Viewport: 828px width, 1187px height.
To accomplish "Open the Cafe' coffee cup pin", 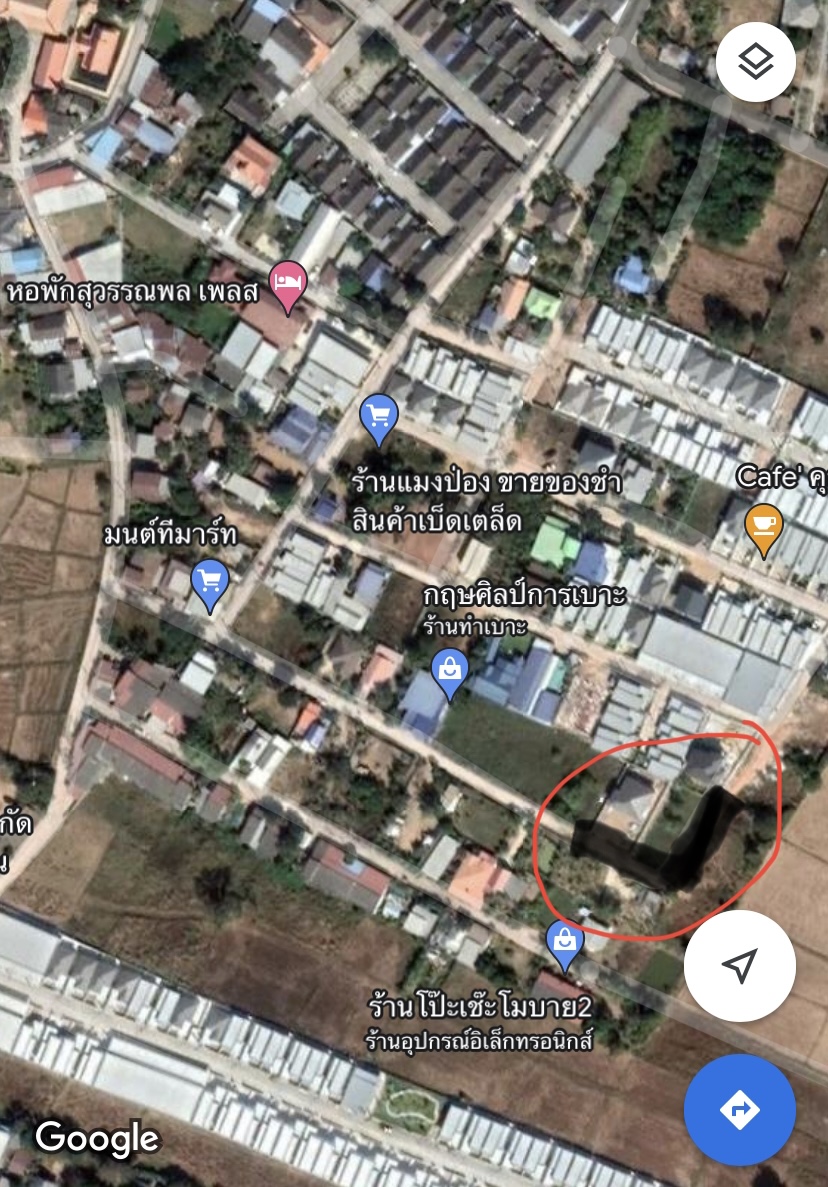I will click(764, 525).
